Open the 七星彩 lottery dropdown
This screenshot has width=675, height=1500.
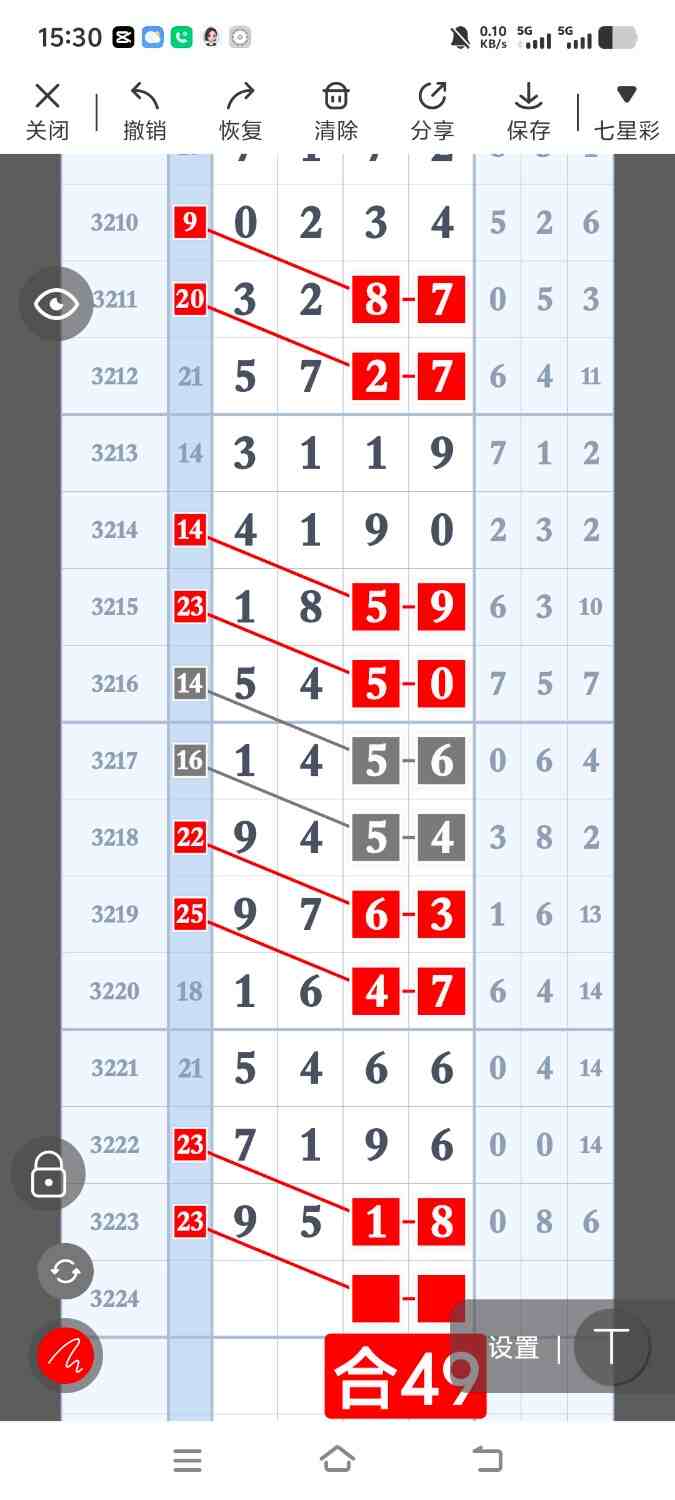627,111
